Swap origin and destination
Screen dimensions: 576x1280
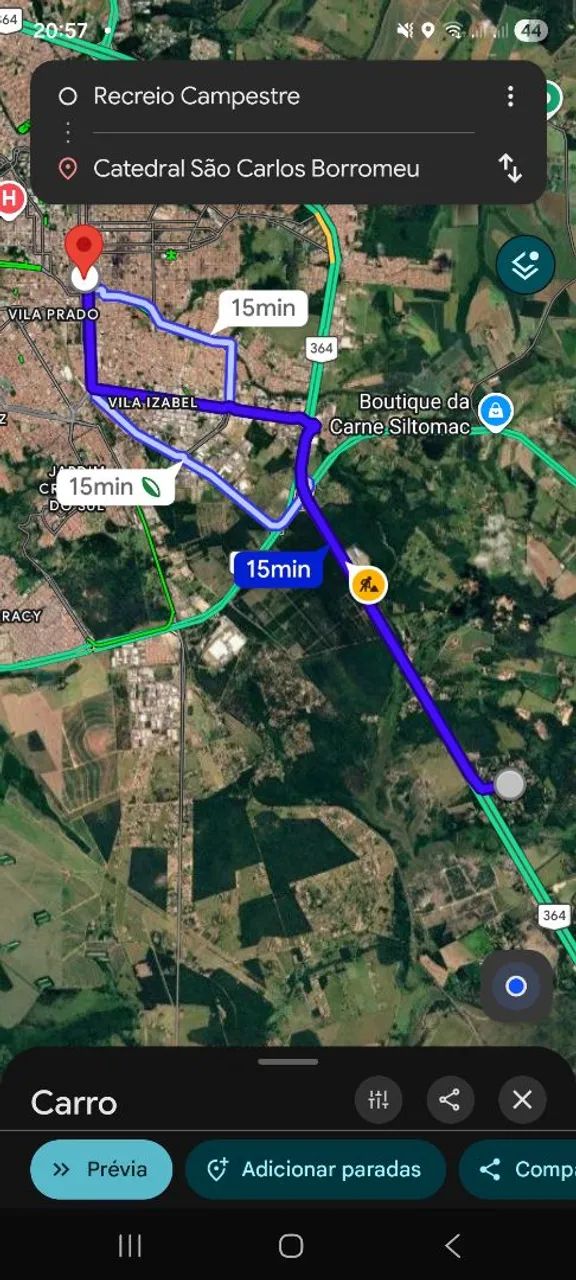pyautogui.click(x=510, y=168)
